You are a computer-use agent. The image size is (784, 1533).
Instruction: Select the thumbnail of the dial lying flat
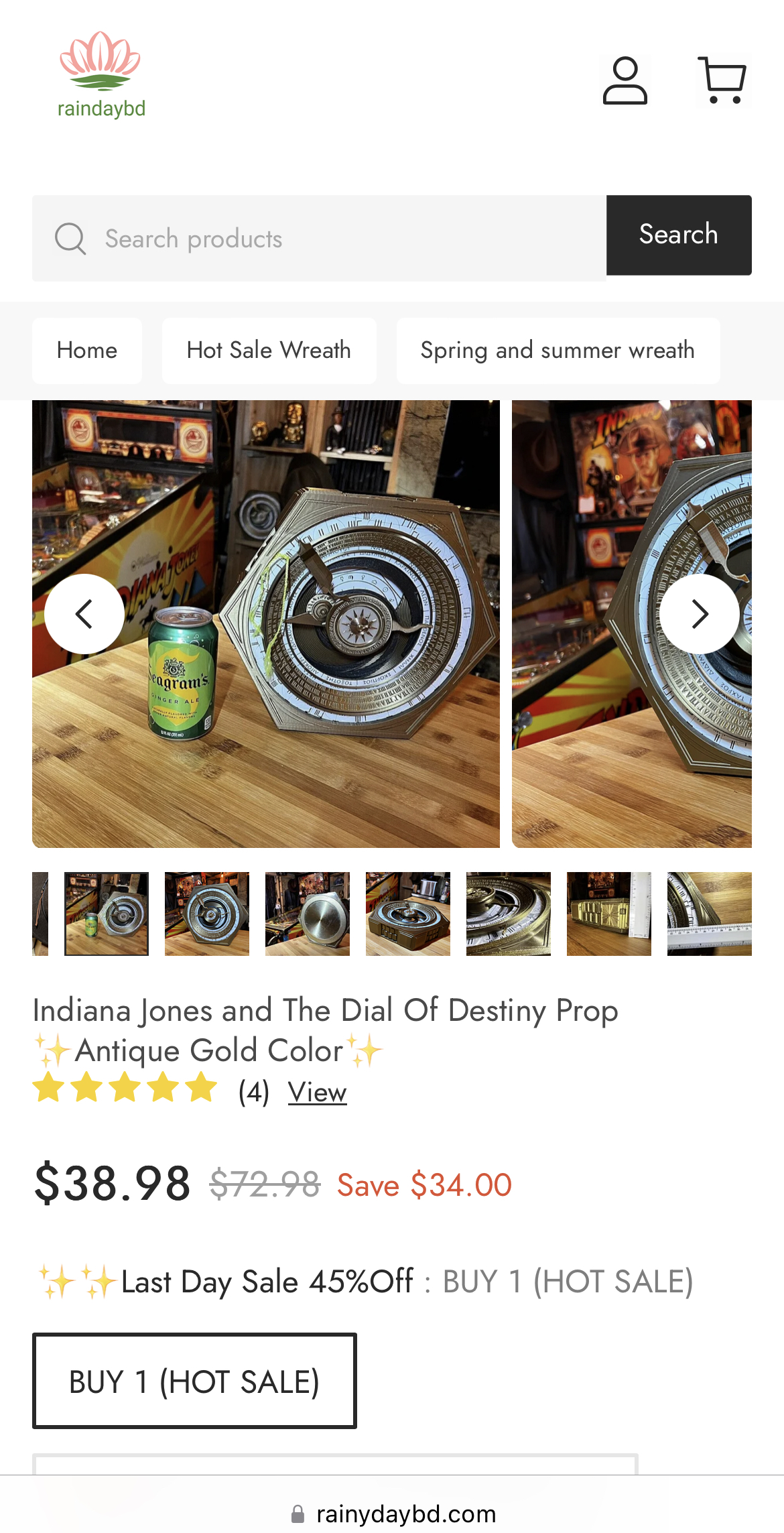[408, 914]
